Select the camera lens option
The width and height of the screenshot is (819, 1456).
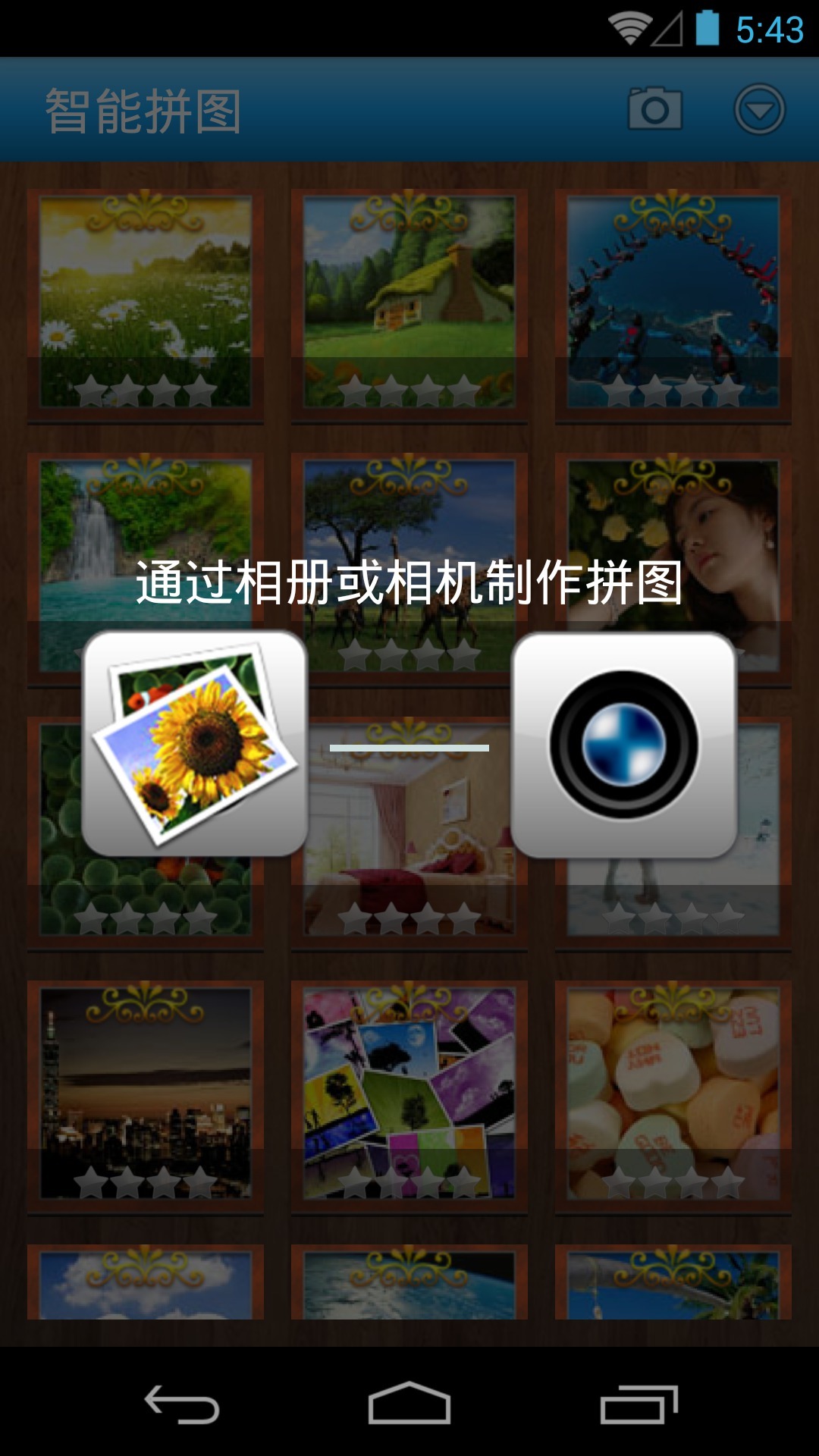[624, 745]
